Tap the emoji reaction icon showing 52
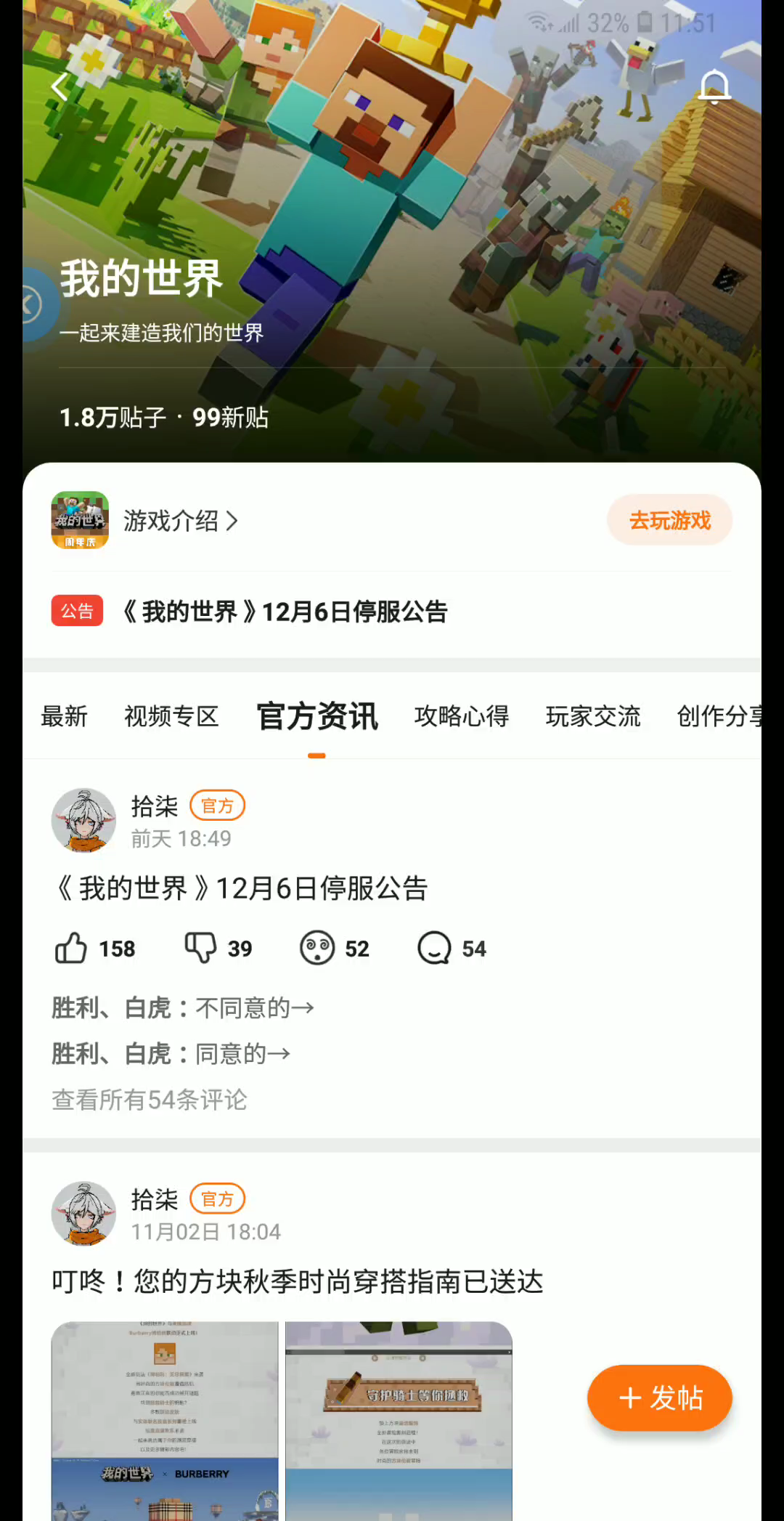Screen dimensions: 784x1521 317,948
